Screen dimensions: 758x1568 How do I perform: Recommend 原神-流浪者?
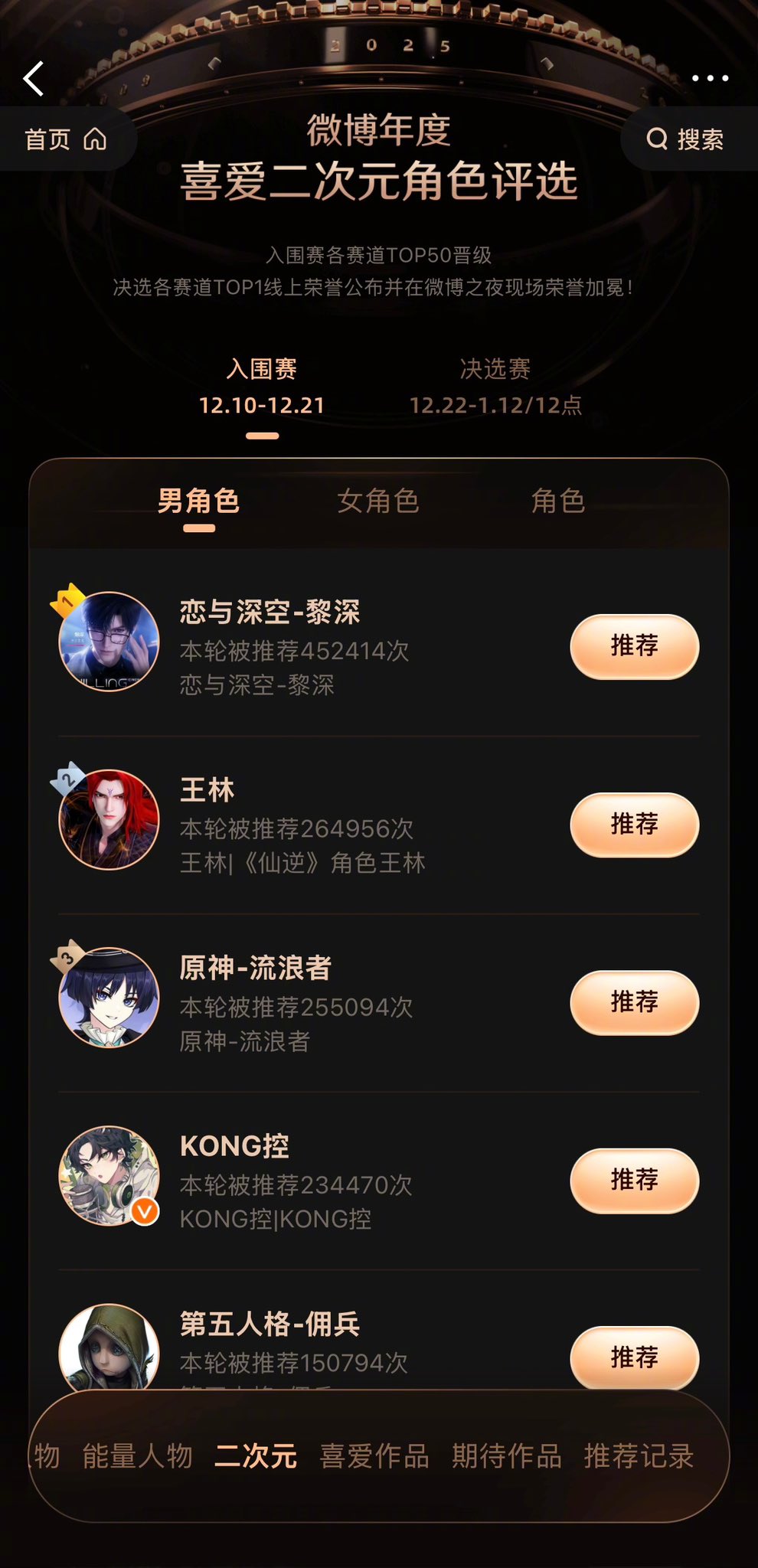(x=634, y=1002)
